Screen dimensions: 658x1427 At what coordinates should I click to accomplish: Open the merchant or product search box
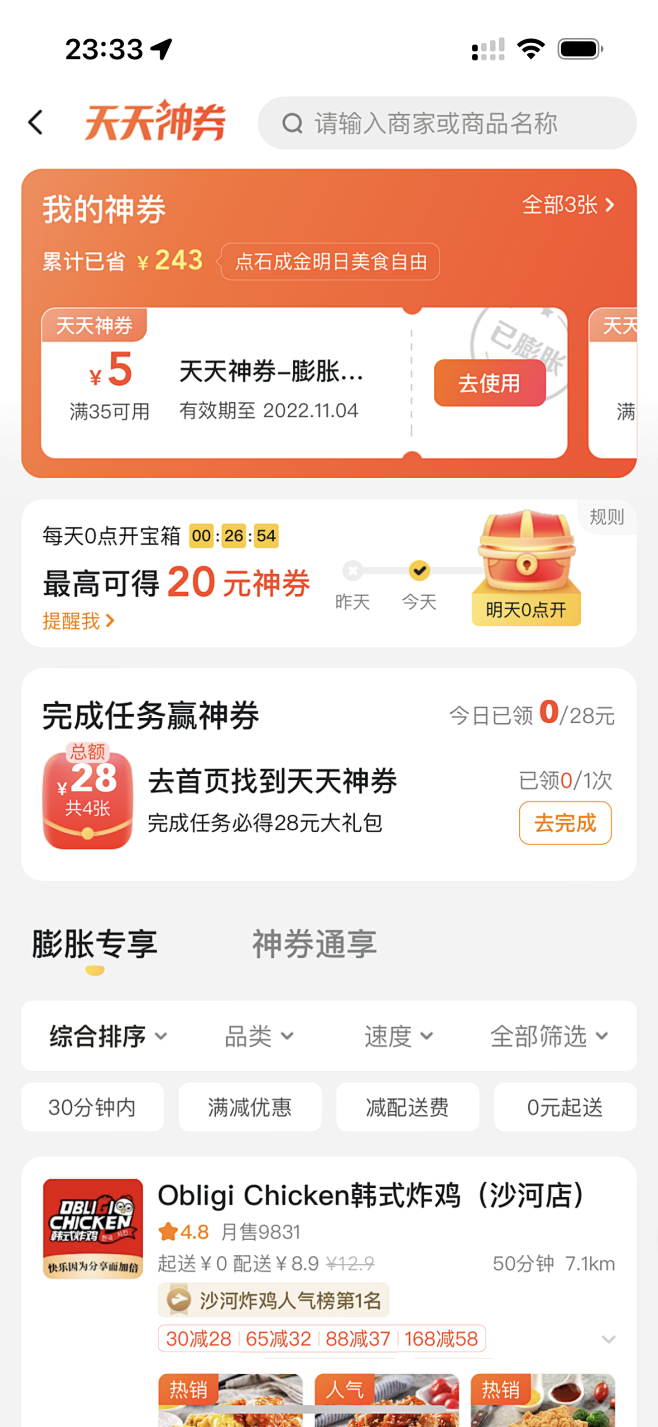click(447, 123)
